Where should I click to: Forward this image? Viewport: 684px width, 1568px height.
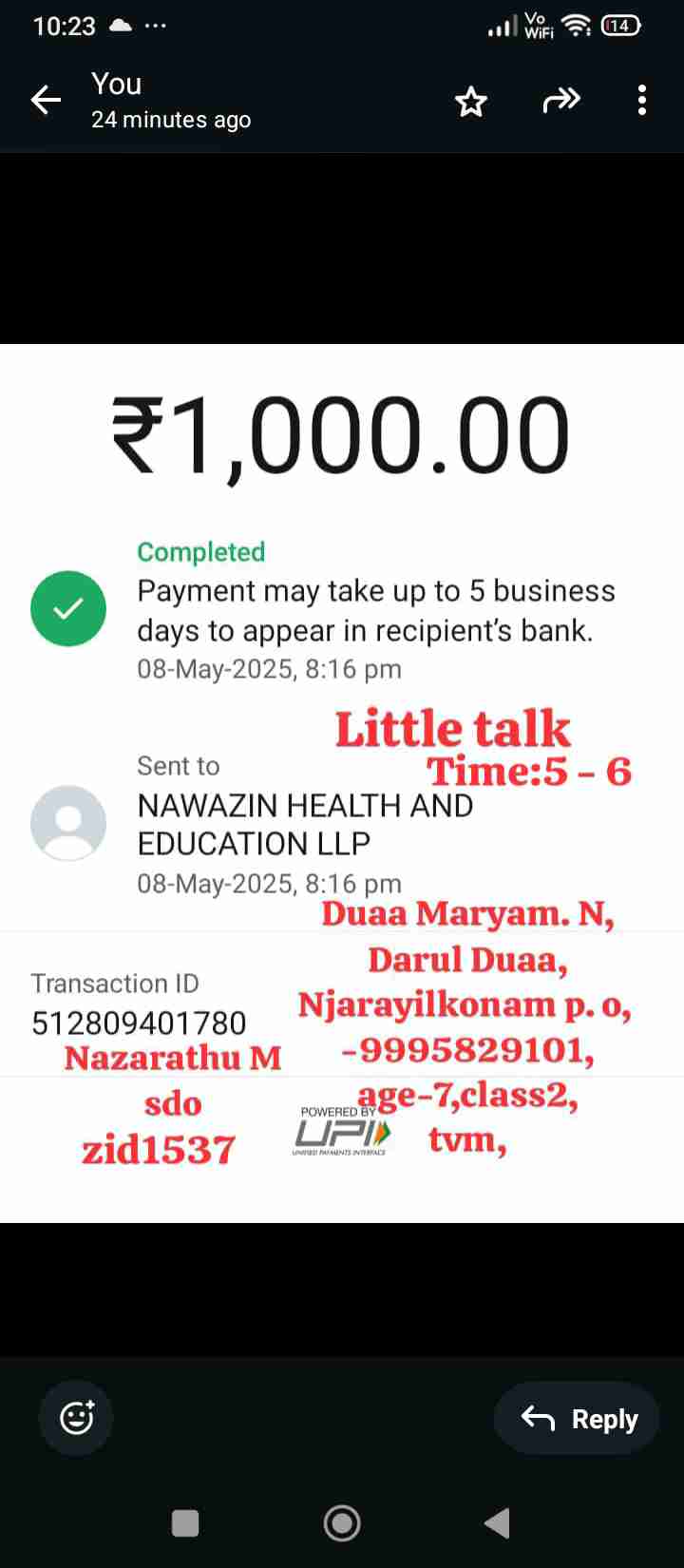[x=561, y=100]
